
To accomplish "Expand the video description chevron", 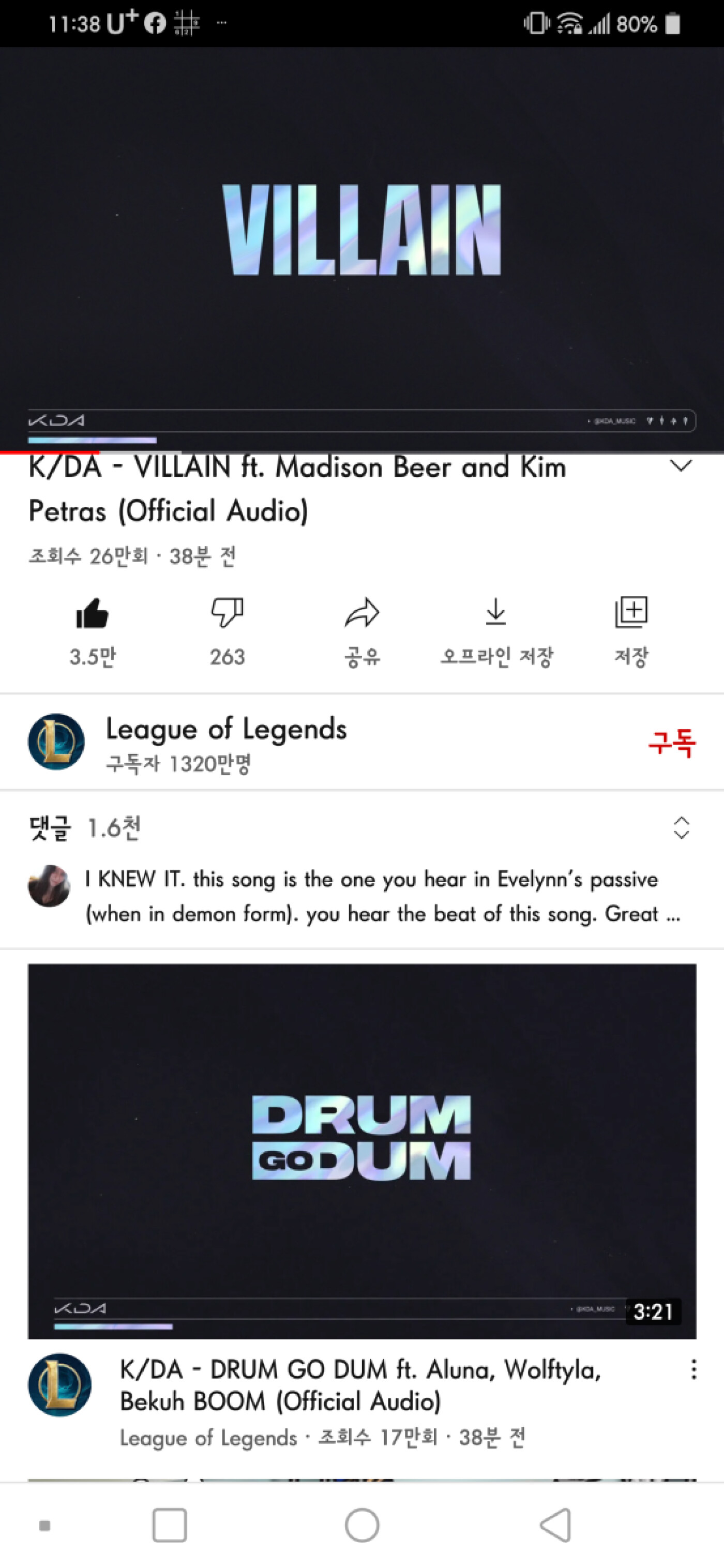I will point(681,466).
